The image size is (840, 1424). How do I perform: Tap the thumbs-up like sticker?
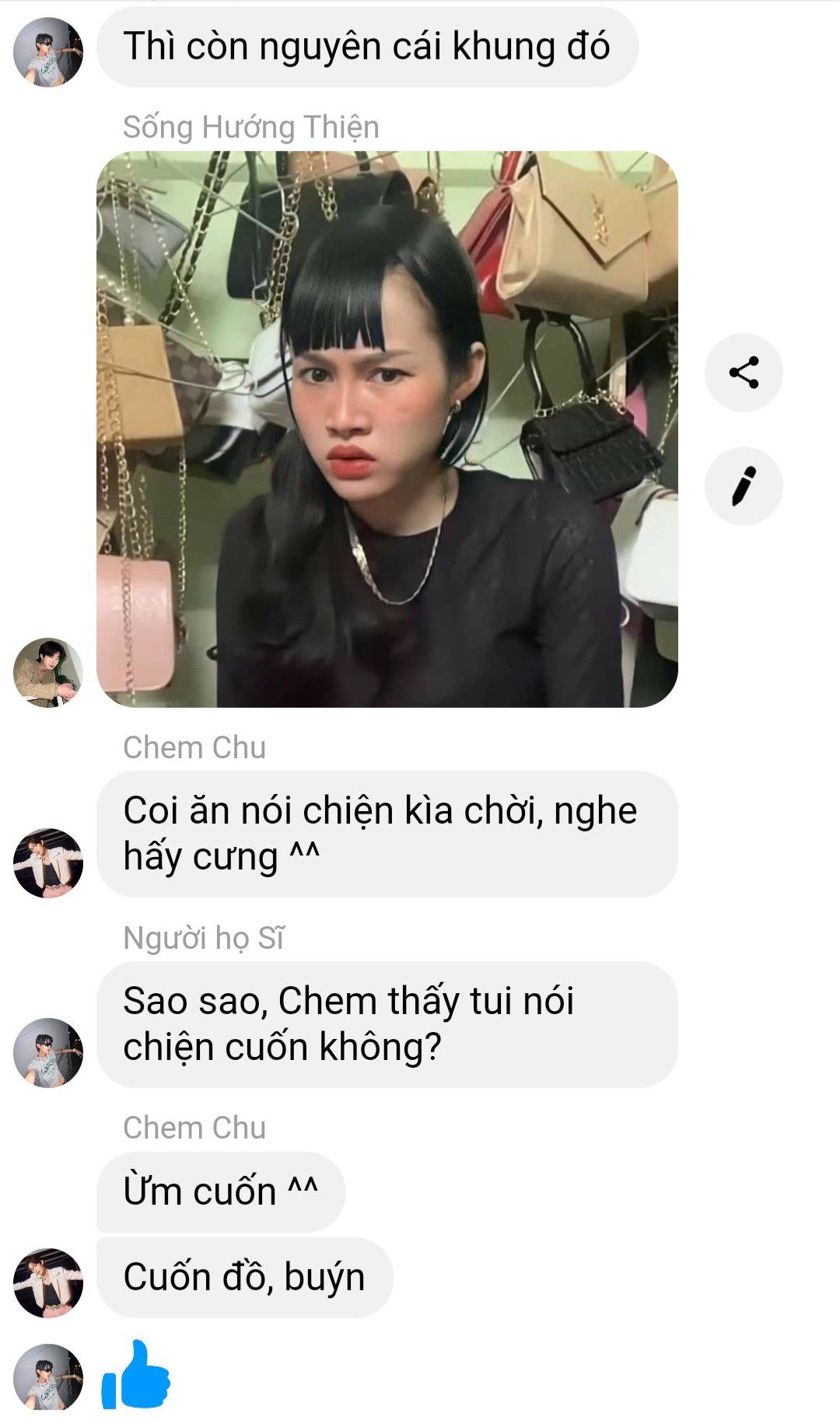136,1375
